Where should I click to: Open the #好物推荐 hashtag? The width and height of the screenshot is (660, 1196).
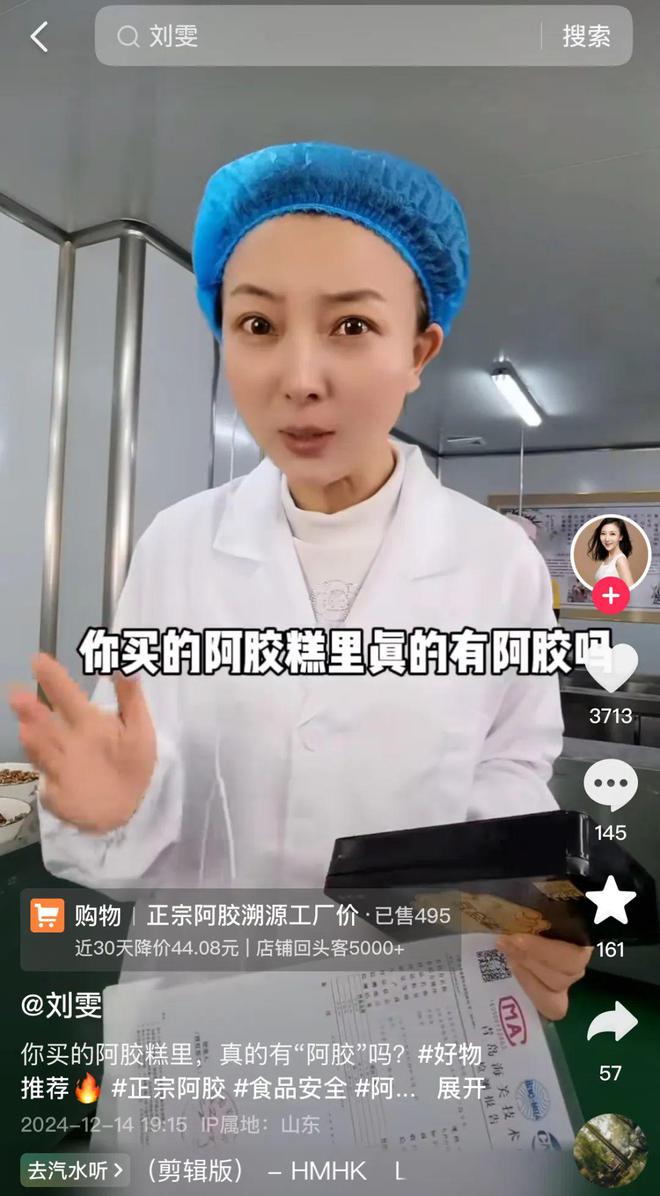(450, 1053)
